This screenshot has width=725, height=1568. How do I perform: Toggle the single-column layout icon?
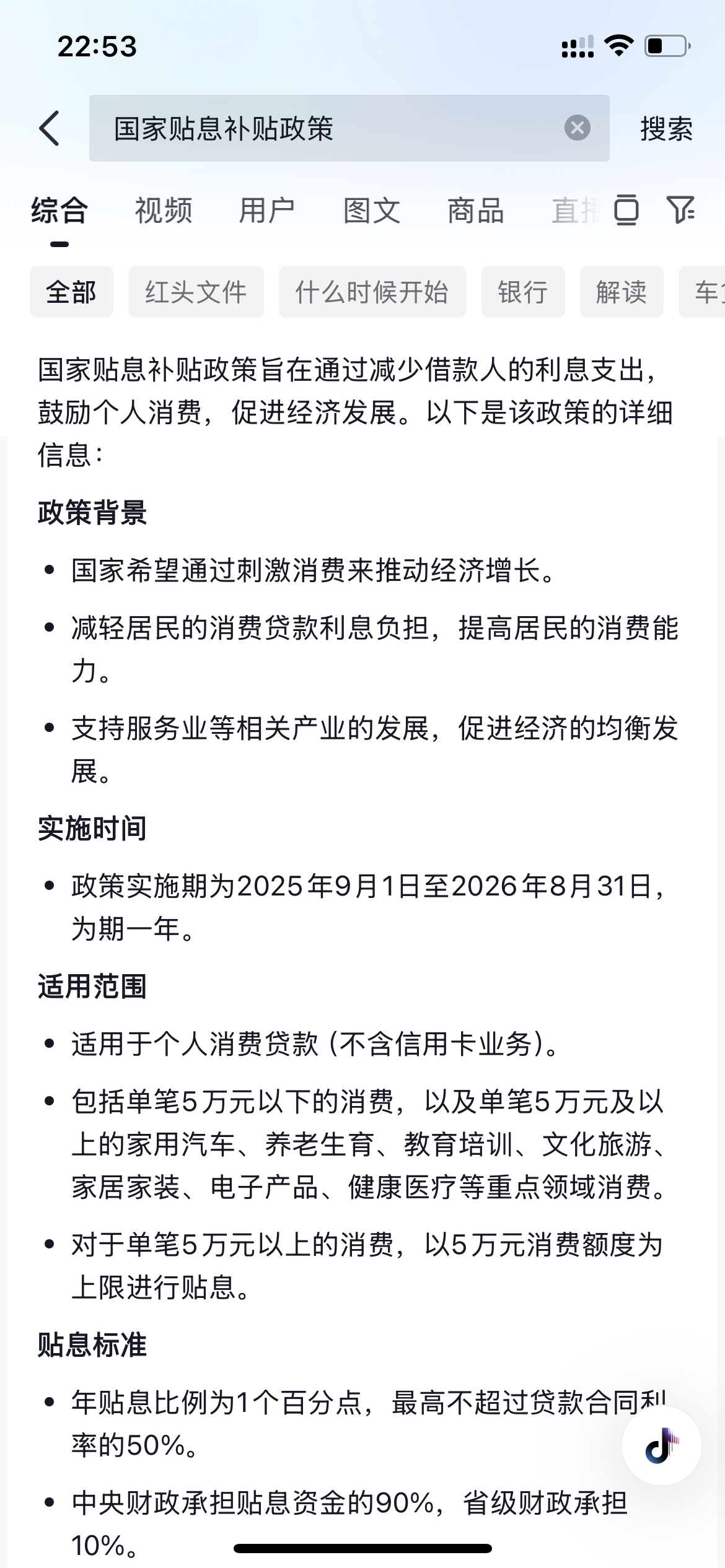[626, 209]
